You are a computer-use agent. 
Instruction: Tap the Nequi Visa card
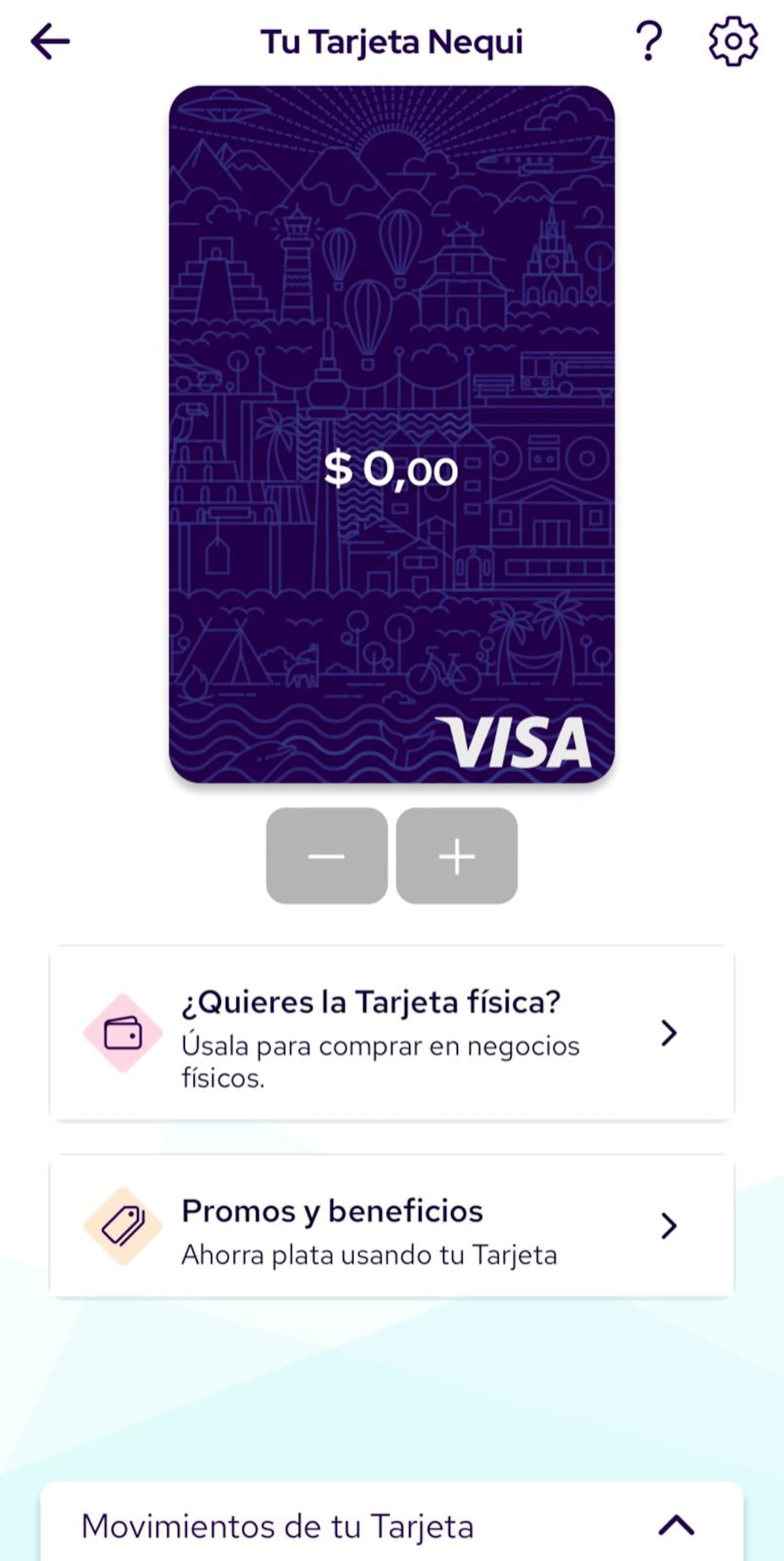coord(391,434)
